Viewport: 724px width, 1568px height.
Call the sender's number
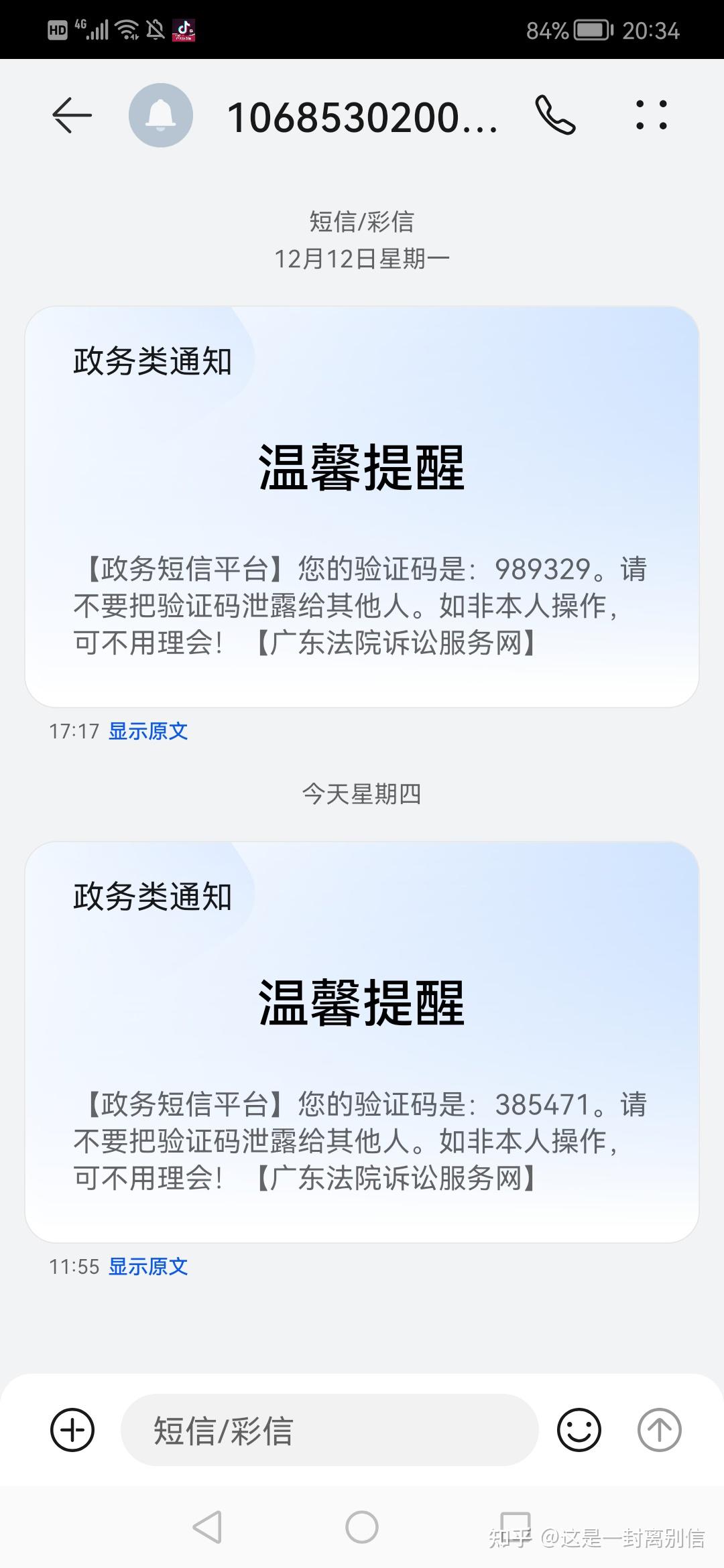click(555, 115)
